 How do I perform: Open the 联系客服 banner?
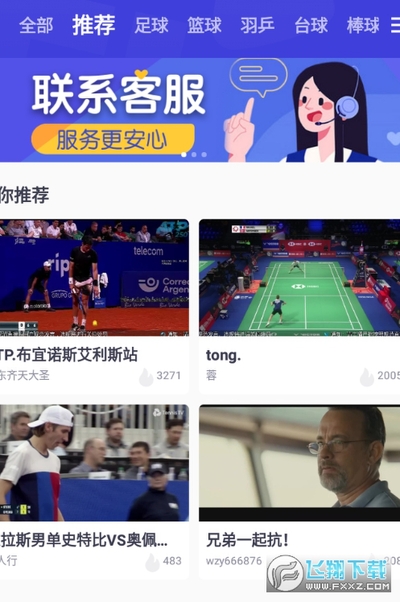(200, 110)
